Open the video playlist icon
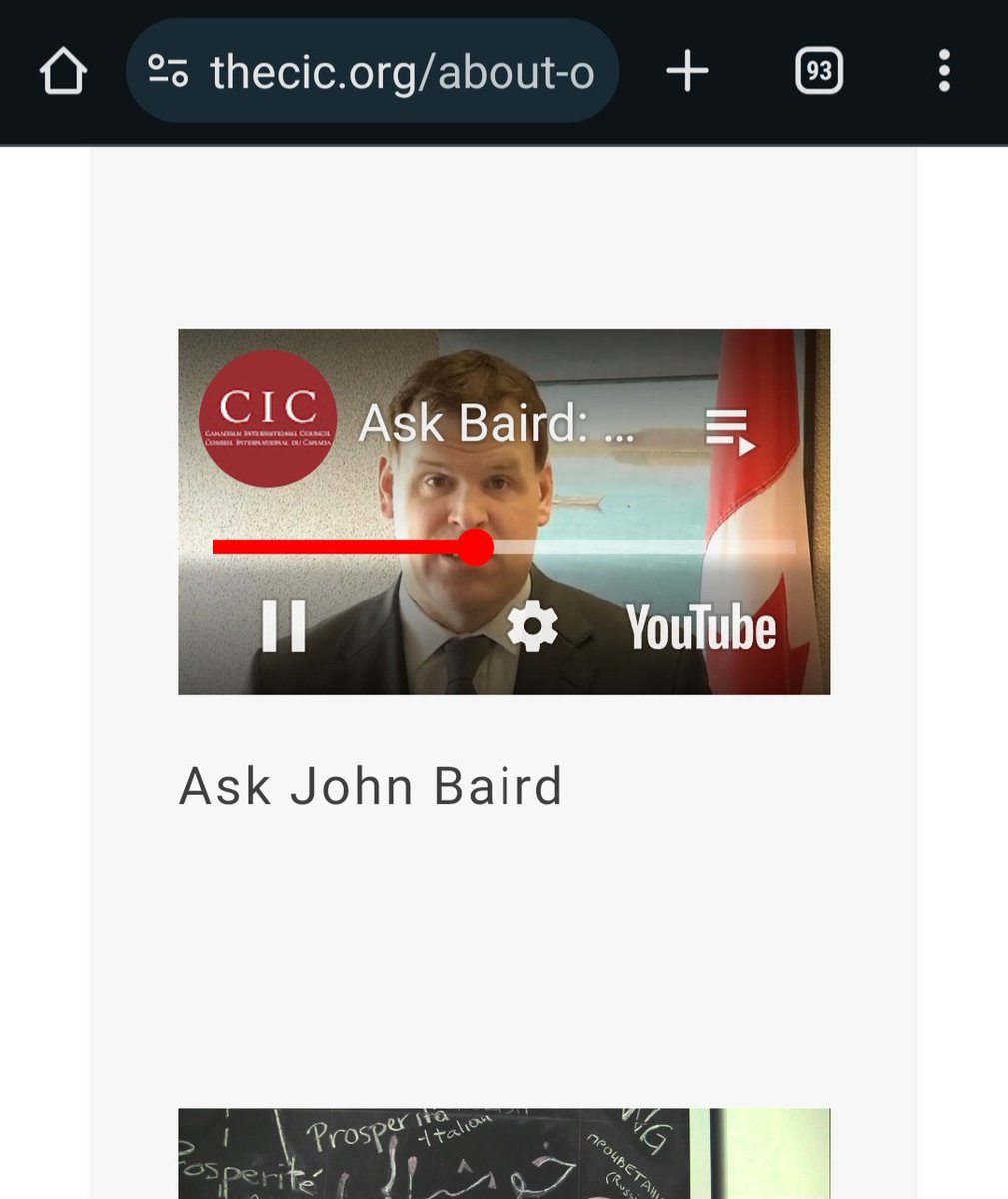Image resolution: width=1008 pixels, height=1199 pixels. (730, 431)
